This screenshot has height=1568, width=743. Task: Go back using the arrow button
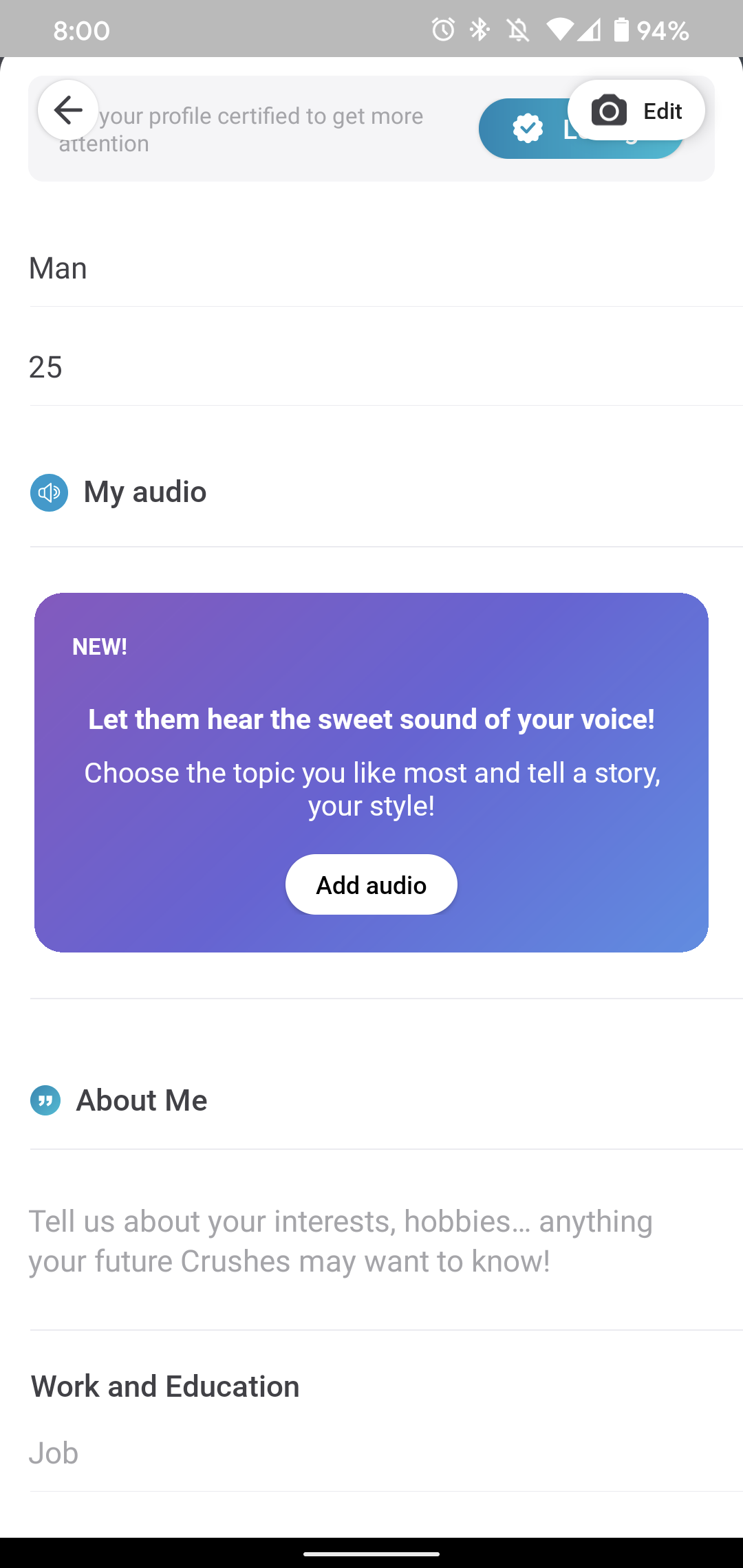pos(67,110)
